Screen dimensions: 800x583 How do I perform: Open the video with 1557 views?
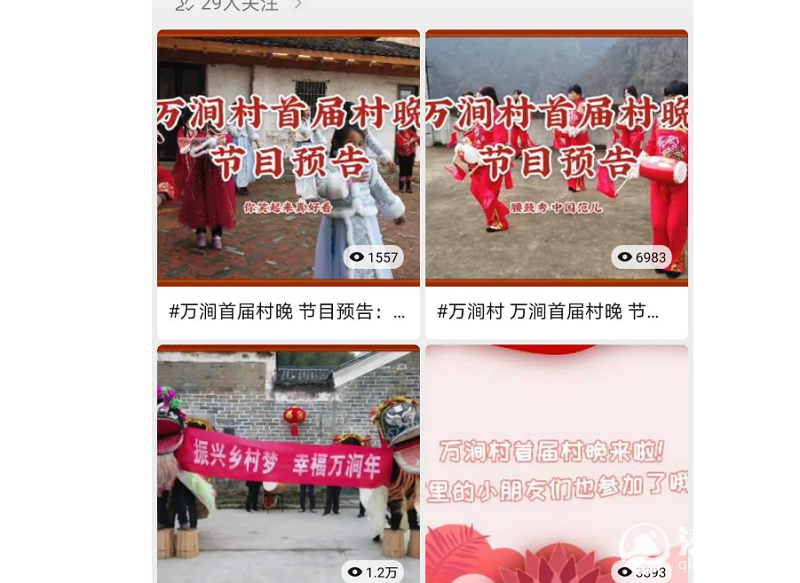[288, 160]
